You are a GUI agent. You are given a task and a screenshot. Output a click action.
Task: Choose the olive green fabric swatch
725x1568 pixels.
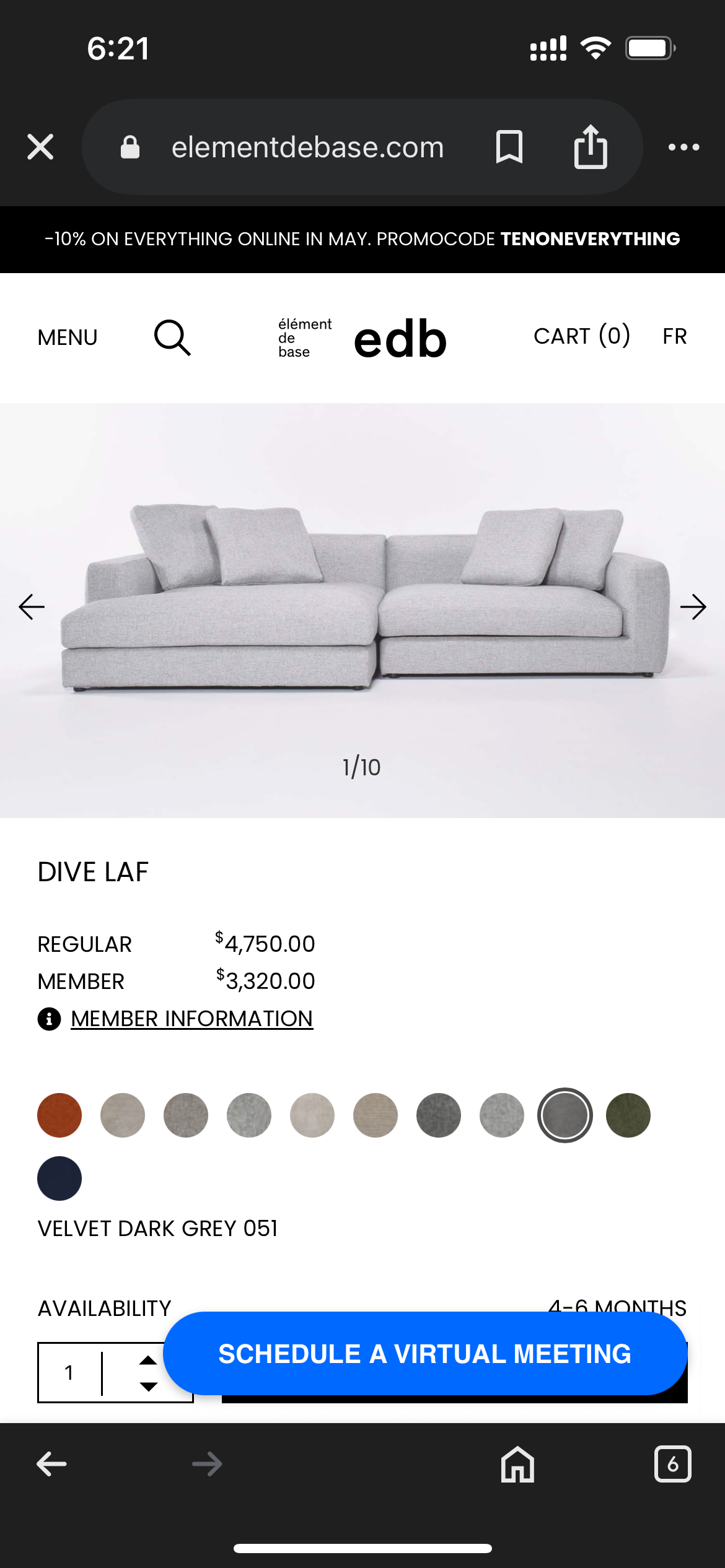point(628,1115)
